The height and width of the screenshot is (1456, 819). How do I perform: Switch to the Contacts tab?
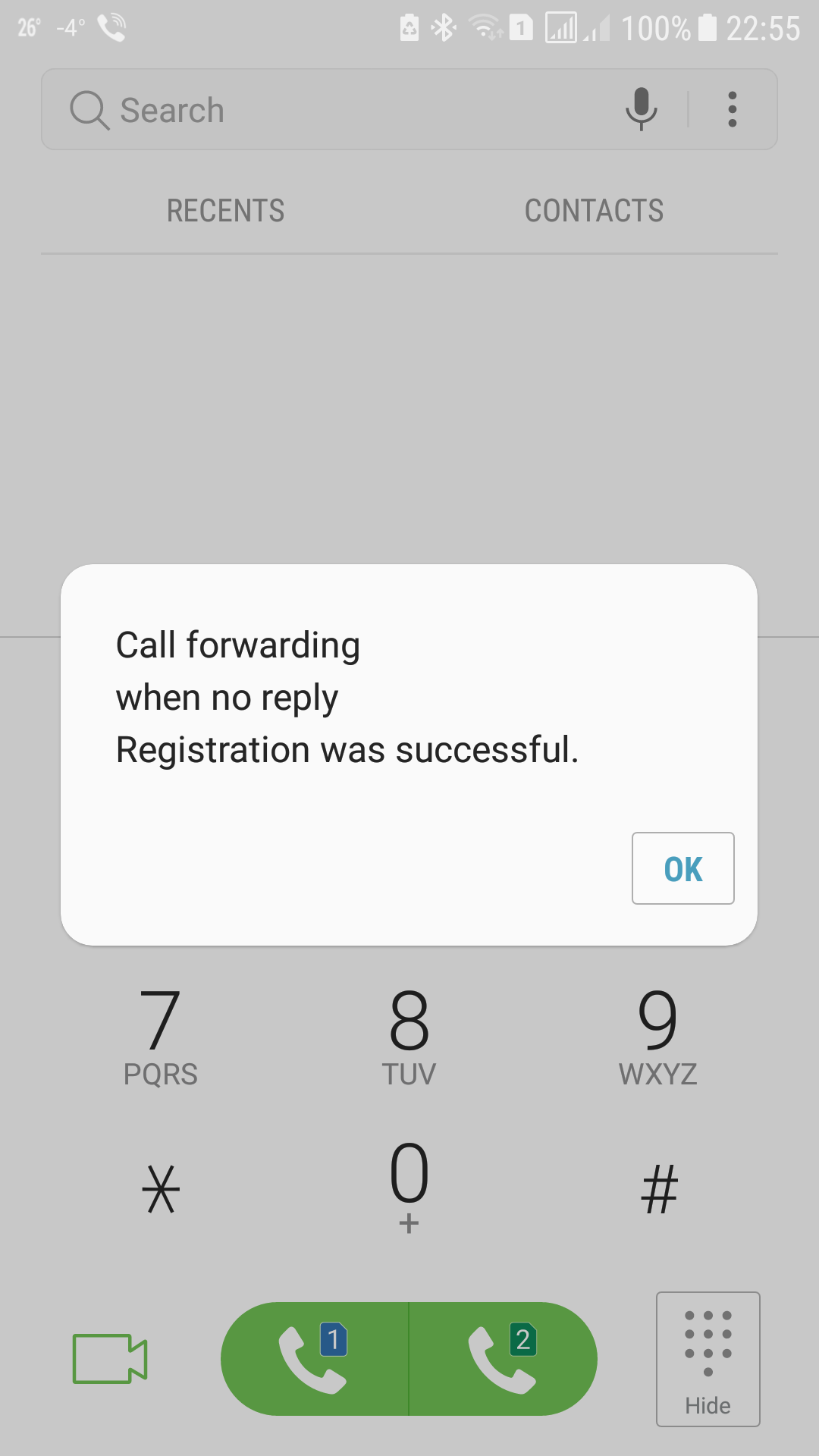[594, 211]
